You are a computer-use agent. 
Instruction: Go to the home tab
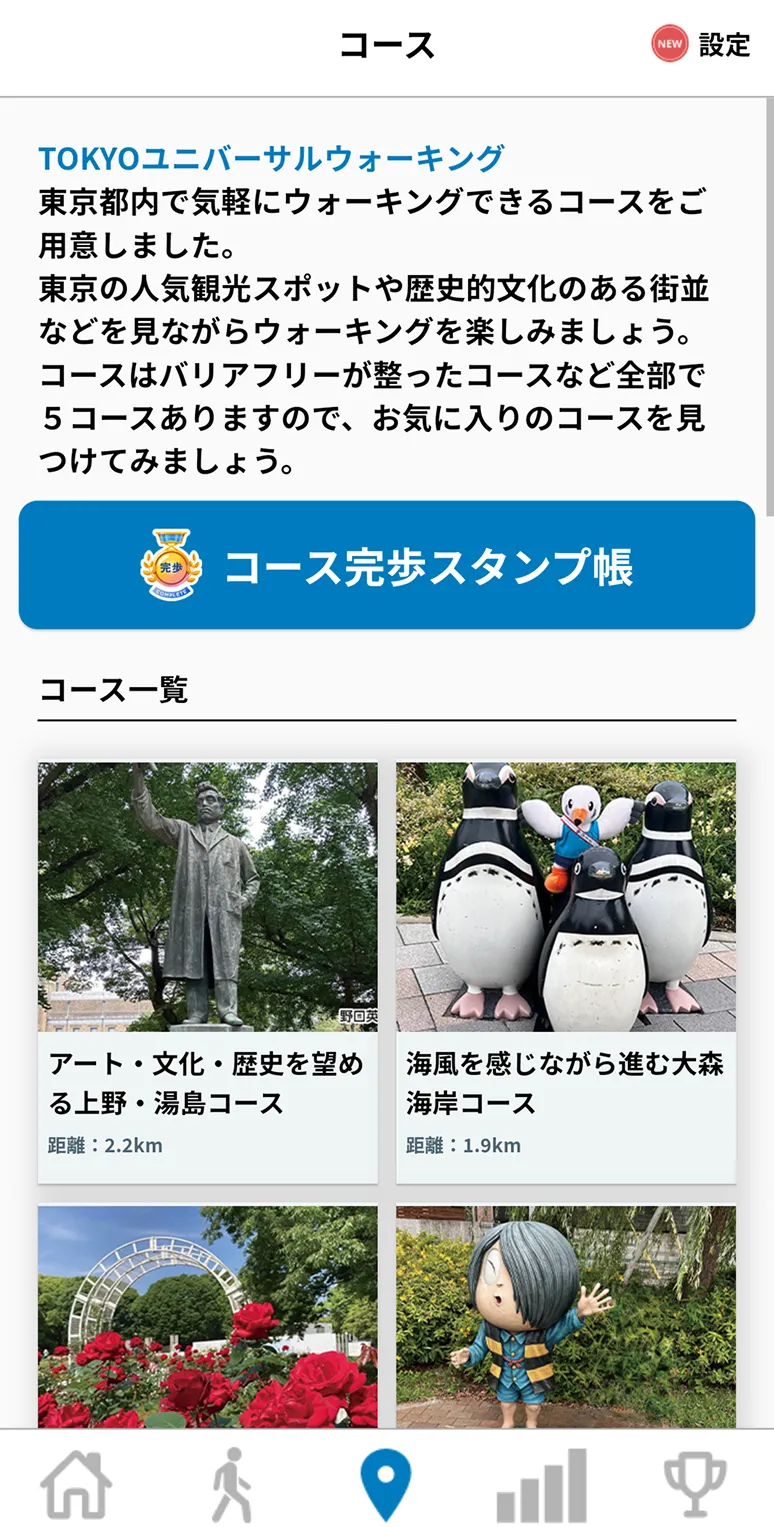[76, 1484]
